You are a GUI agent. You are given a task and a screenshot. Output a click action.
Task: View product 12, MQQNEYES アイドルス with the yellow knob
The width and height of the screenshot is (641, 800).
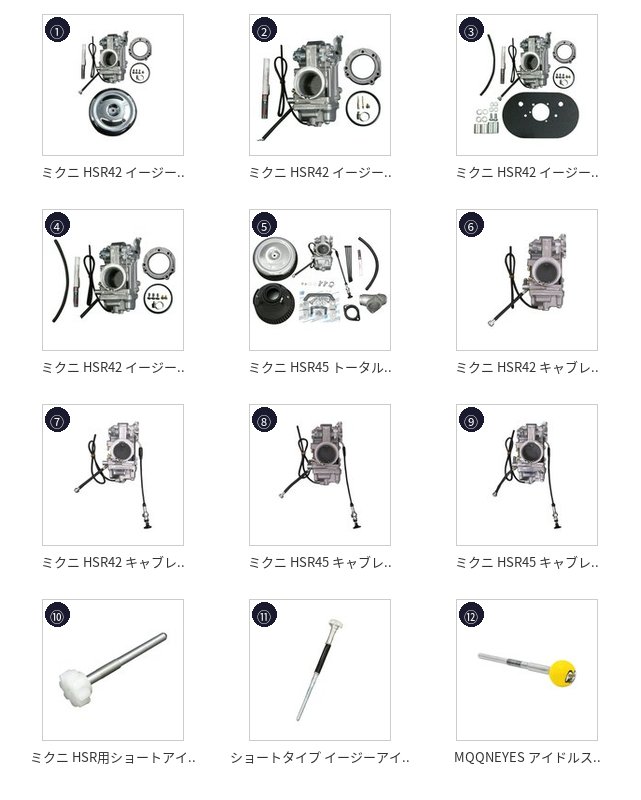click(527, 670)
